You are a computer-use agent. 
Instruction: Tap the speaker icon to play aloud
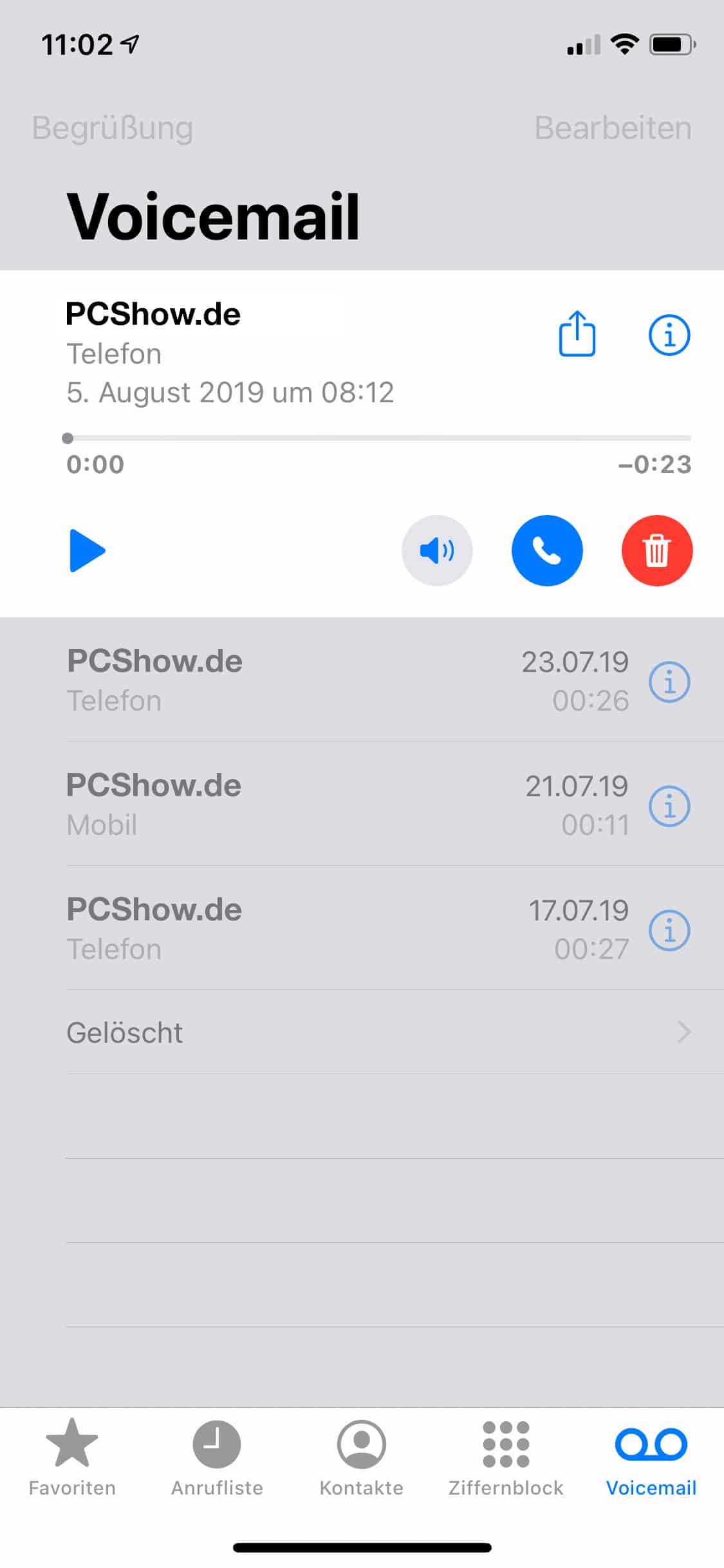(437, 550)
